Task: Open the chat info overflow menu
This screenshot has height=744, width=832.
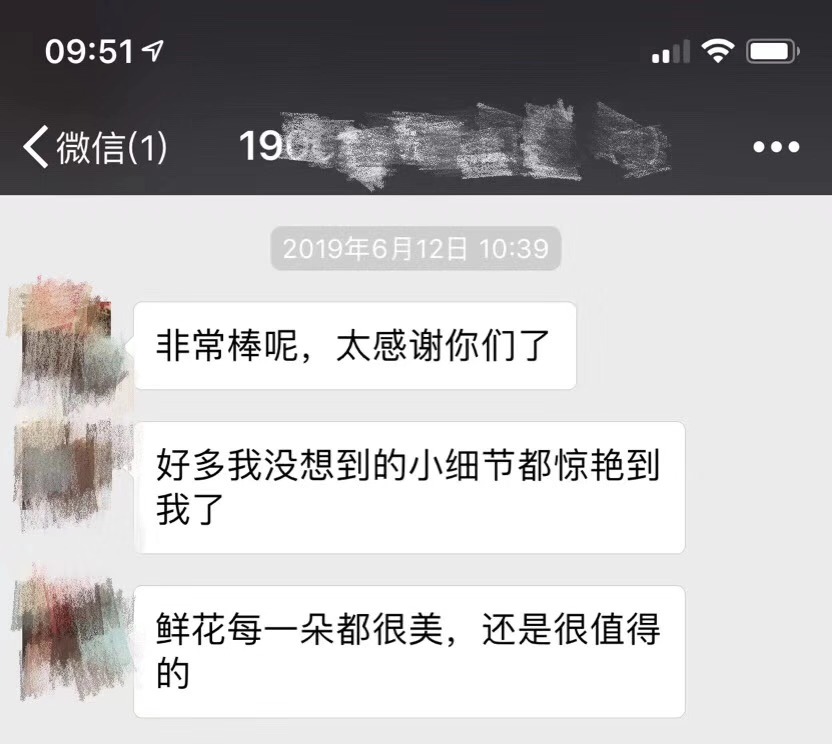Action: (776, 148)
